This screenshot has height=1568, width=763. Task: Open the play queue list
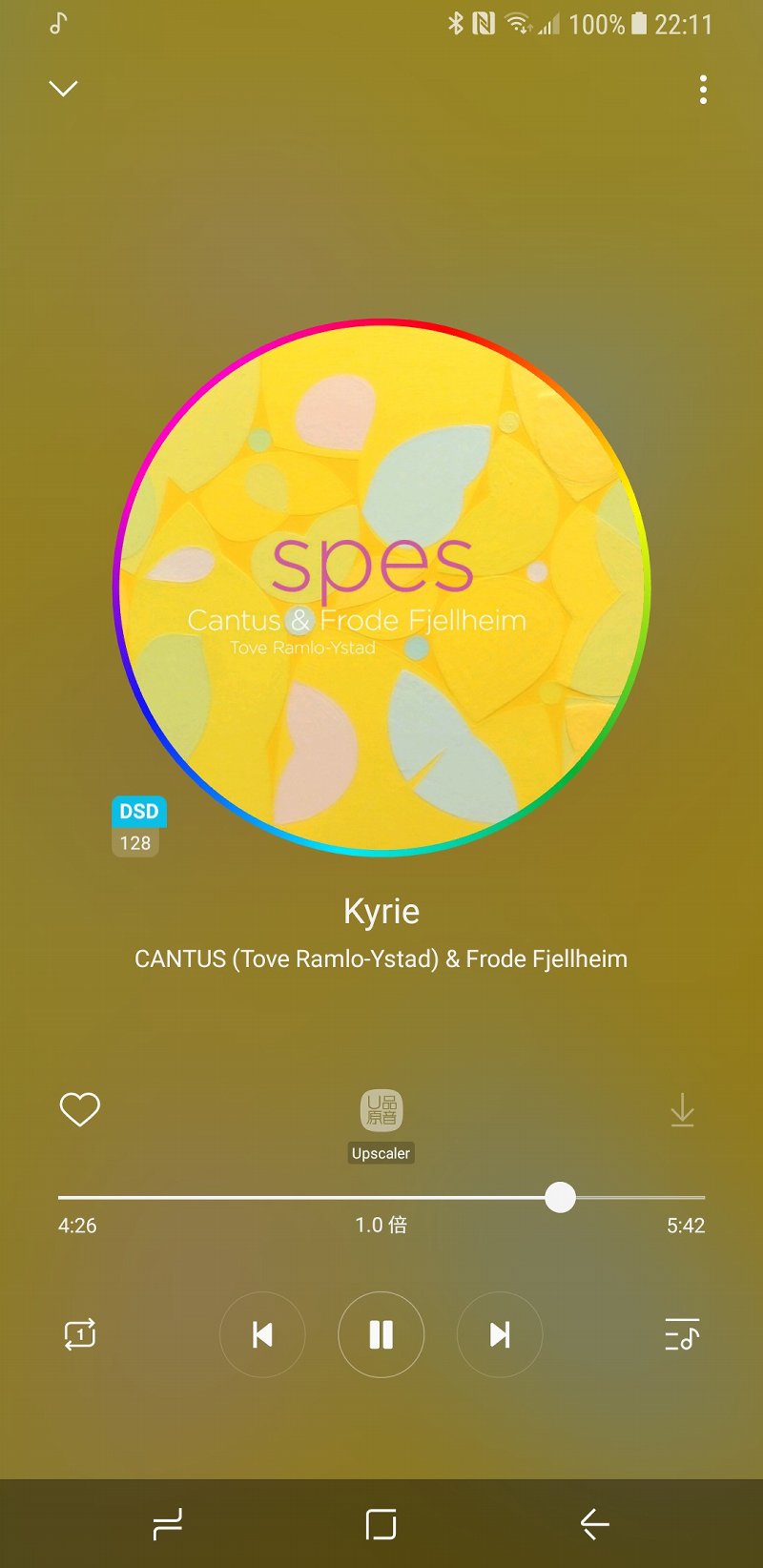coord(682,1334)
